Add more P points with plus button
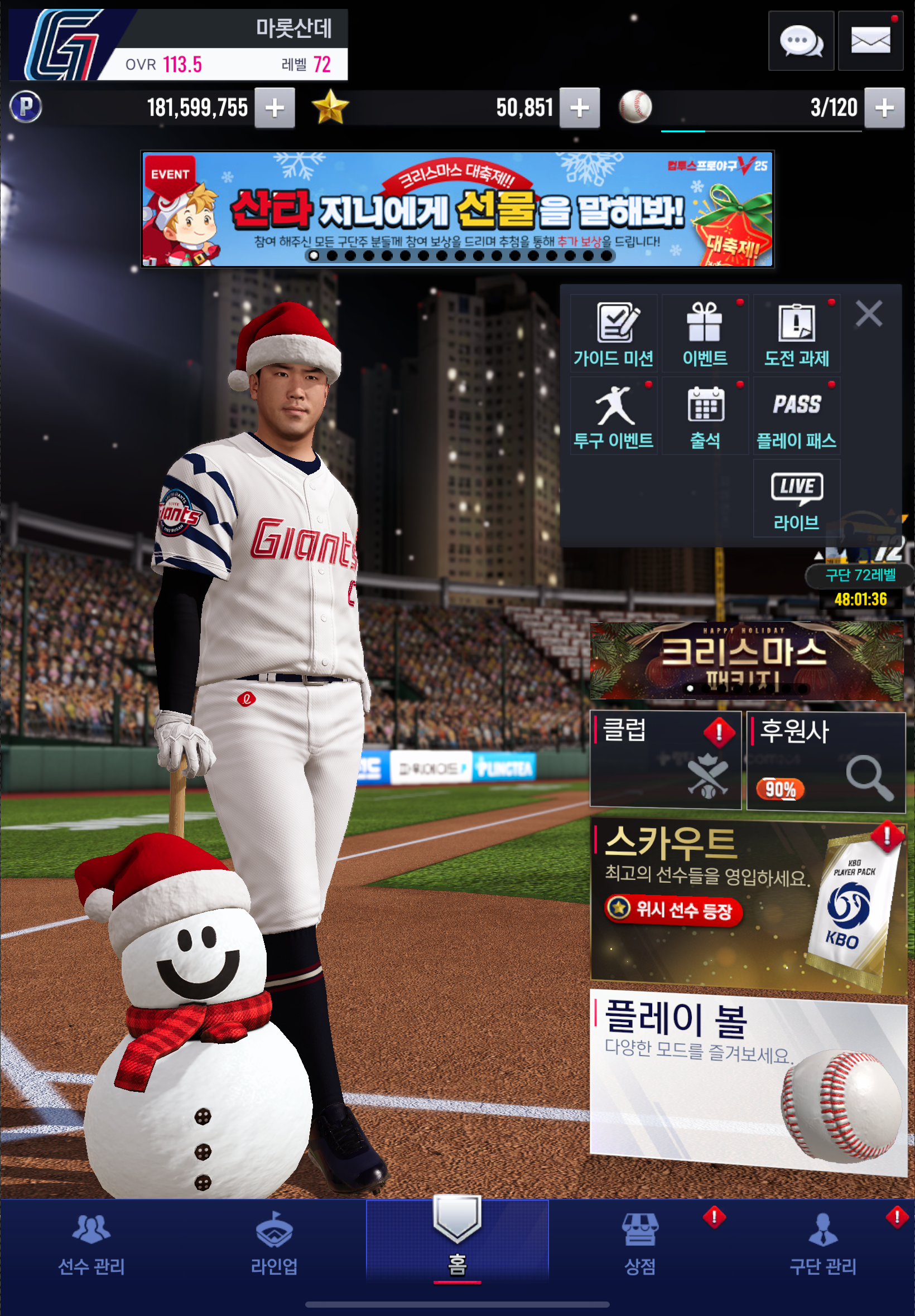The width and height of the screenshot is (915, 1316). [274, 108]
